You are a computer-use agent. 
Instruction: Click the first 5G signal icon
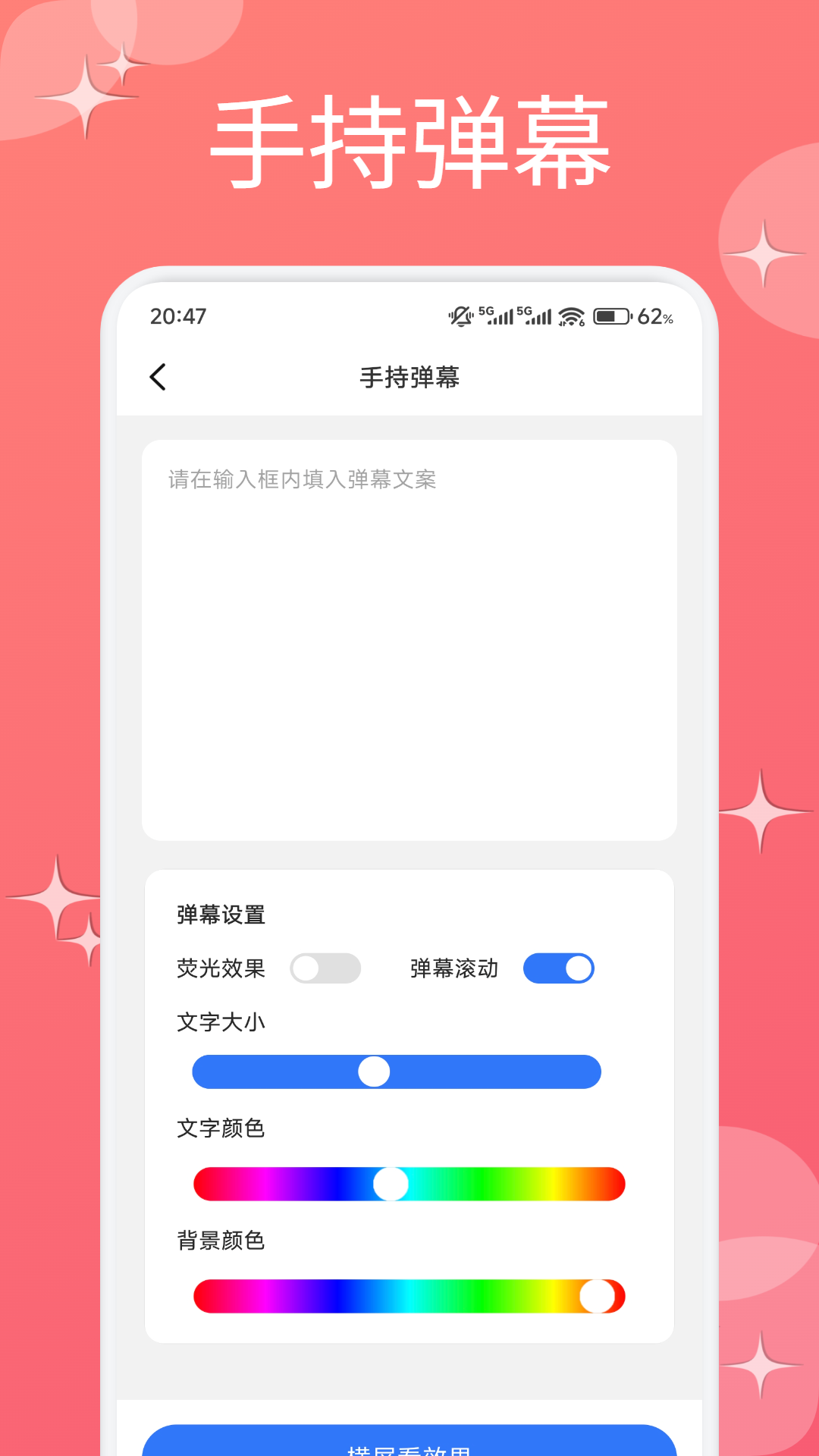497,315
